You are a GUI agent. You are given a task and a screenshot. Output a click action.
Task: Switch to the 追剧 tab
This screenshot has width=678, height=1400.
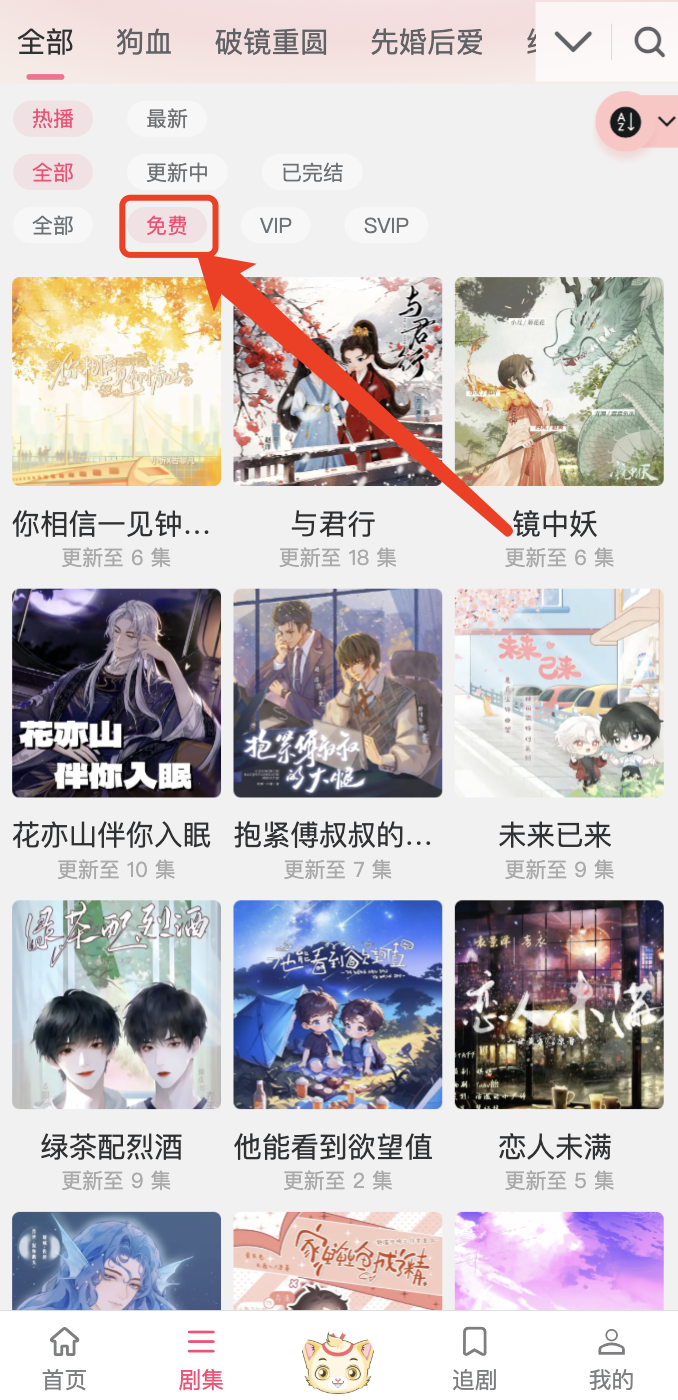pyautogui.click(x=474, y=1358)
